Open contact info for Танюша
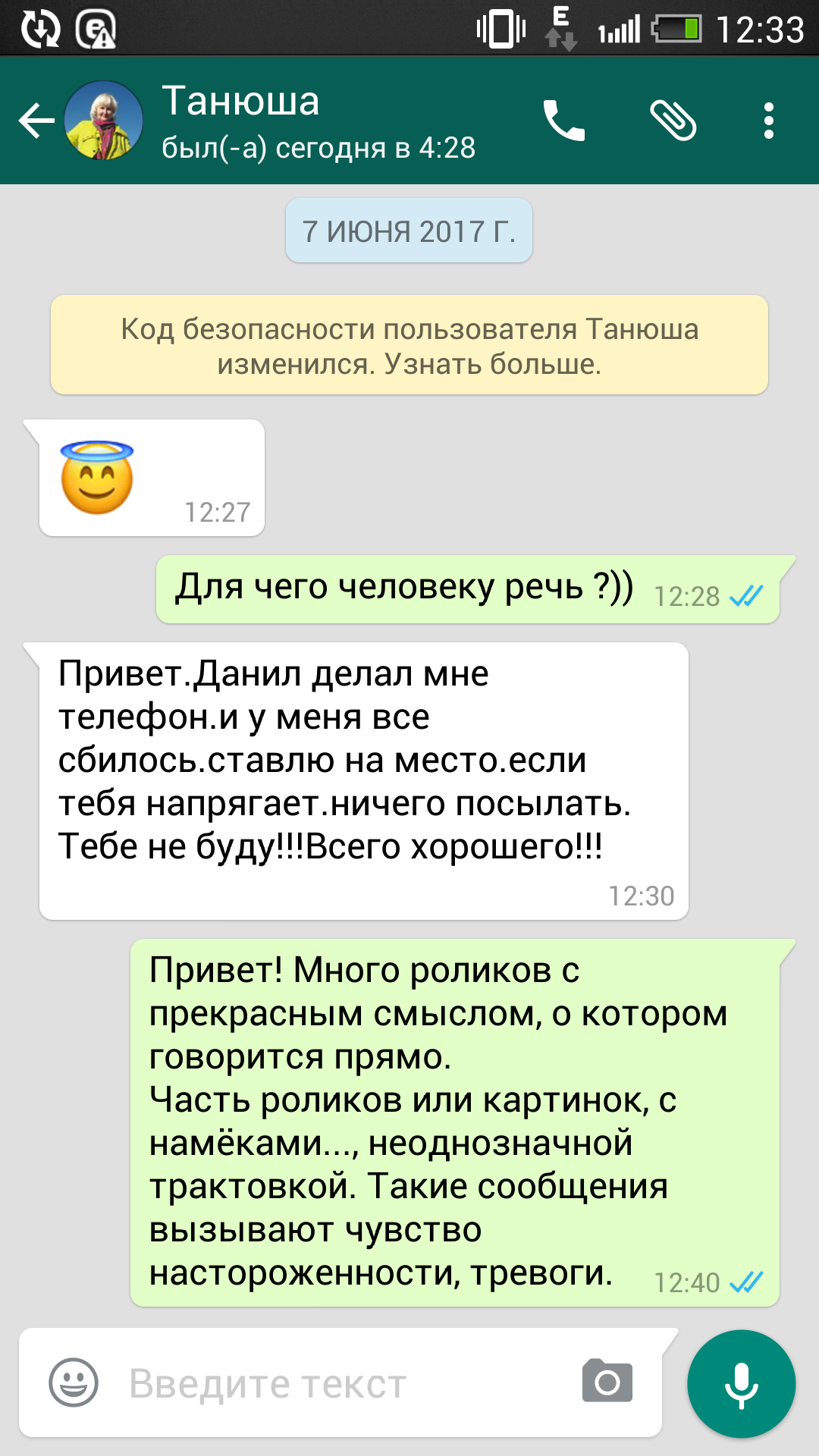 [x=318, y=121]
